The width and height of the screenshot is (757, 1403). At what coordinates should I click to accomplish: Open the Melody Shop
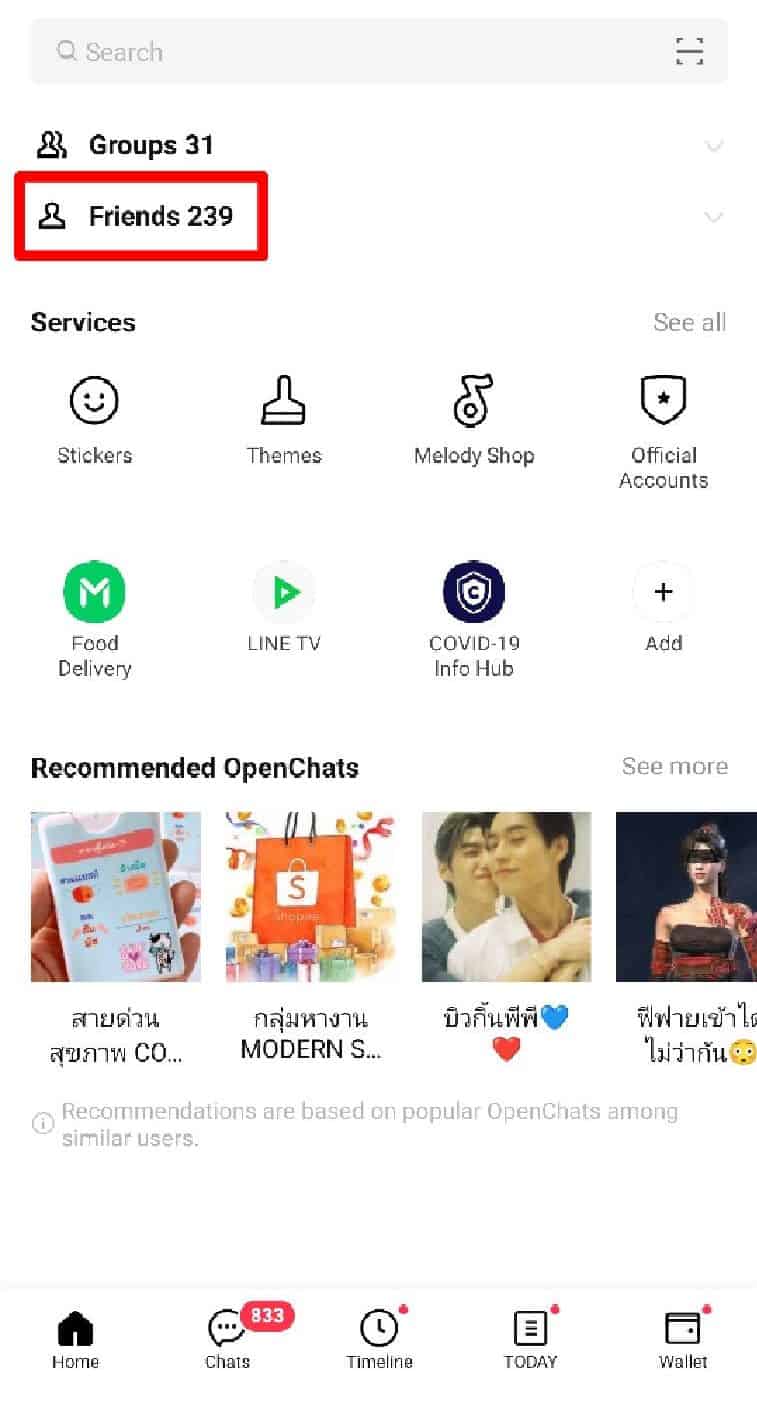pos(474,416)
